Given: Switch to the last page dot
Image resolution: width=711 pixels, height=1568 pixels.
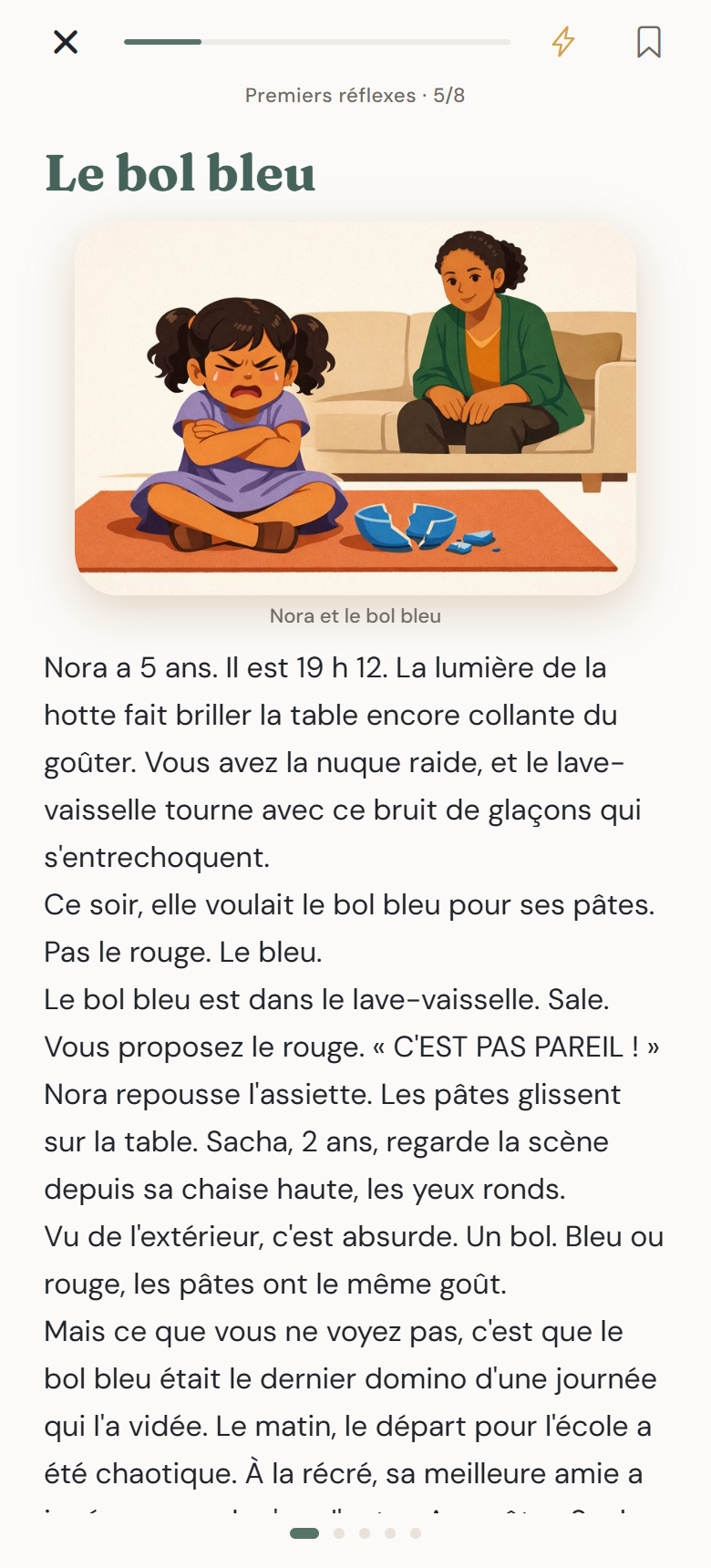Looking at the screenshot, I should pos(416,1533).
